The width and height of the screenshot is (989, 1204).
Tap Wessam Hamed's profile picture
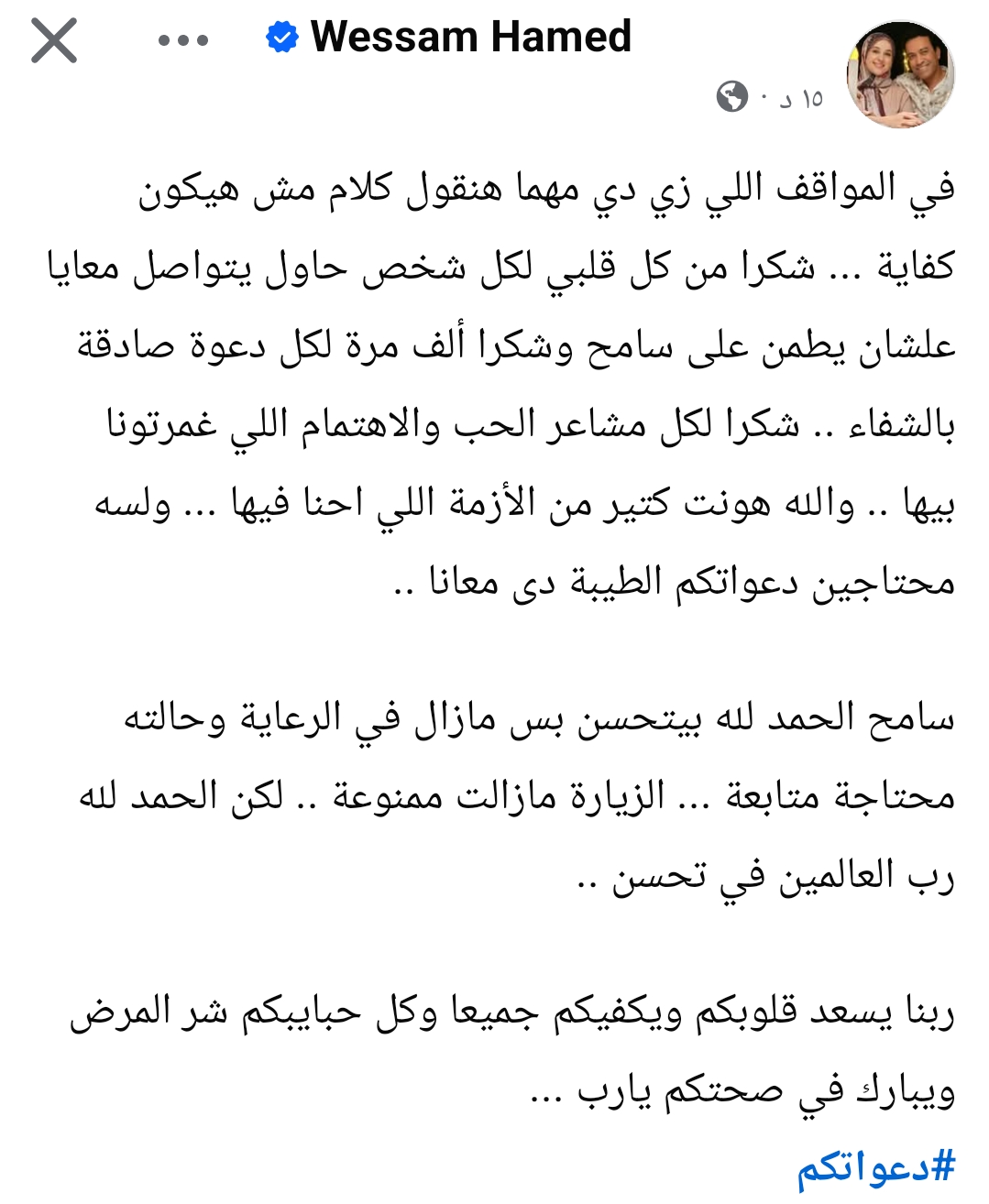tap(901, 75)
